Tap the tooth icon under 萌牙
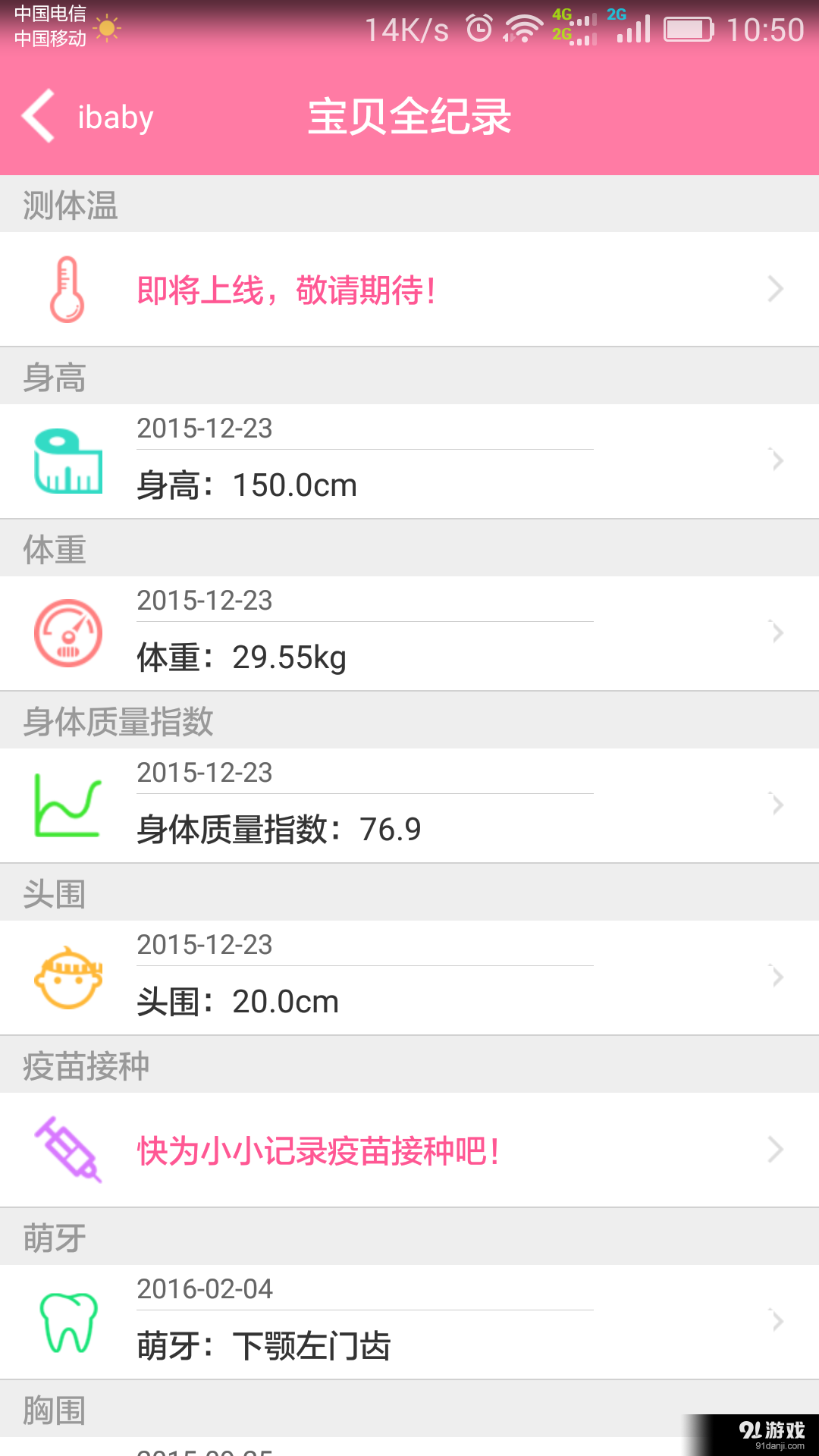 pos(67,1322)
